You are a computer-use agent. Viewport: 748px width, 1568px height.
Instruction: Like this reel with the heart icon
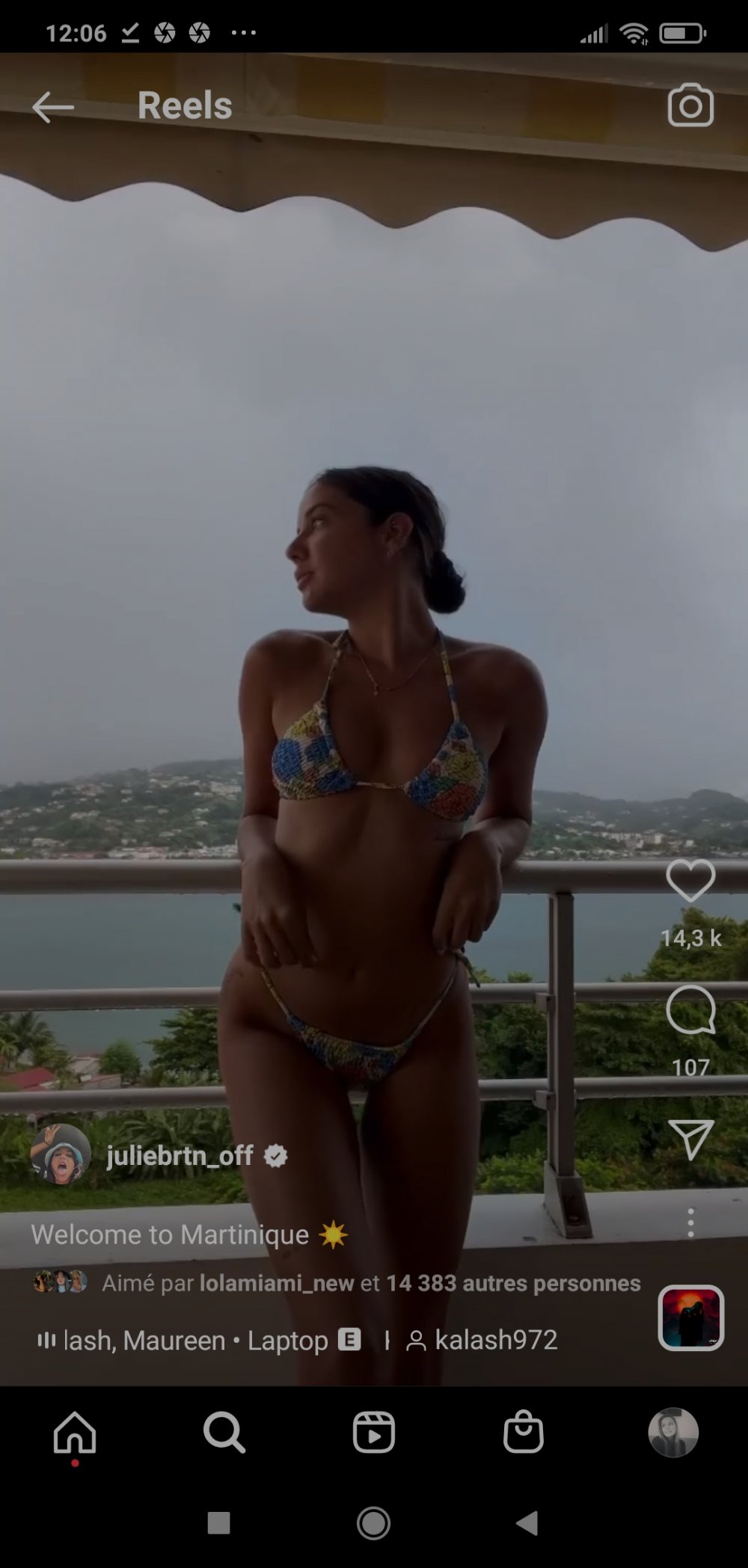pos(690,880)
